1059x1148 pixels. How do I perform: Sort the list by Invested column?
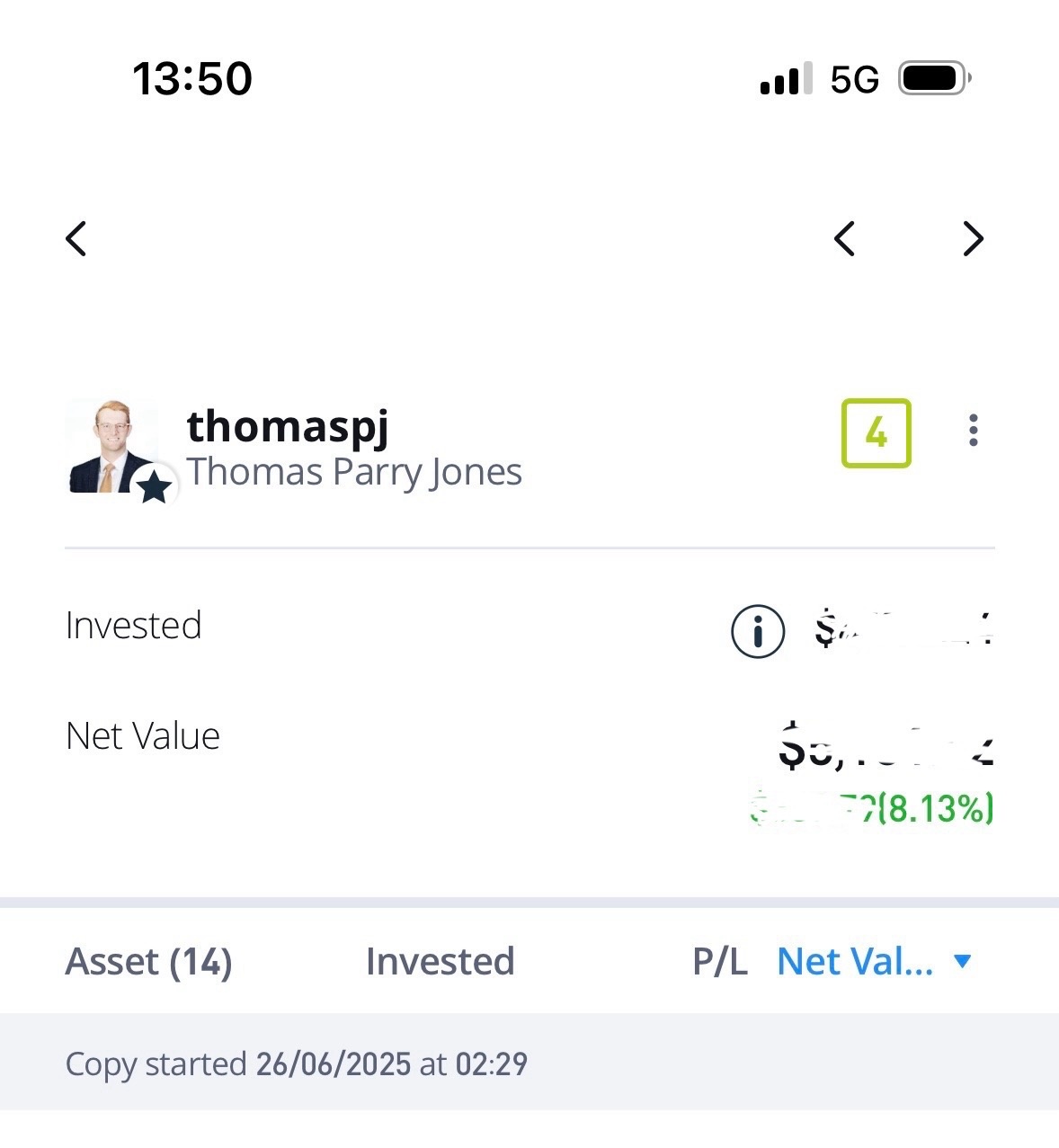(440, 962)
